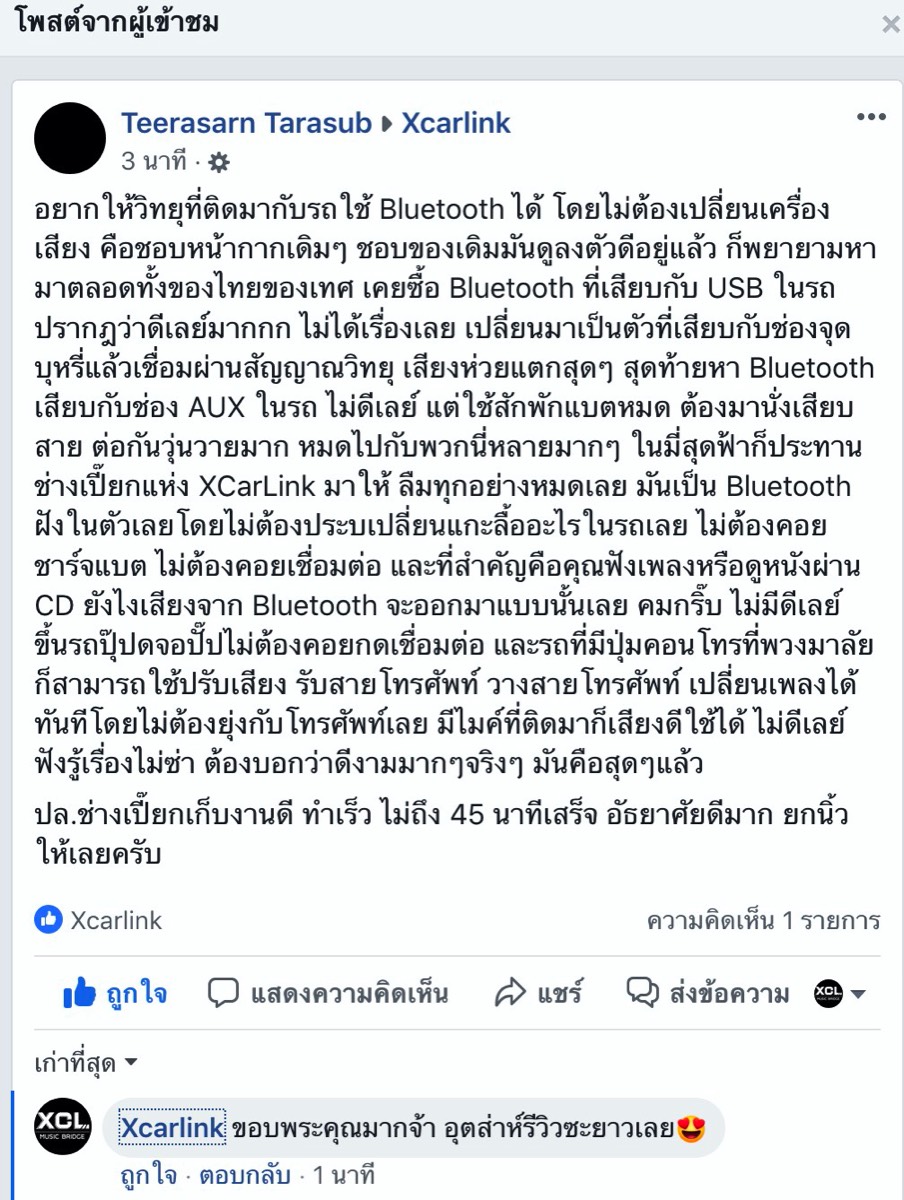The width and height of the screenshot is (904, 1200).
Task: Open Teerasarn Tarasub's profile
Action: [246, 123]
